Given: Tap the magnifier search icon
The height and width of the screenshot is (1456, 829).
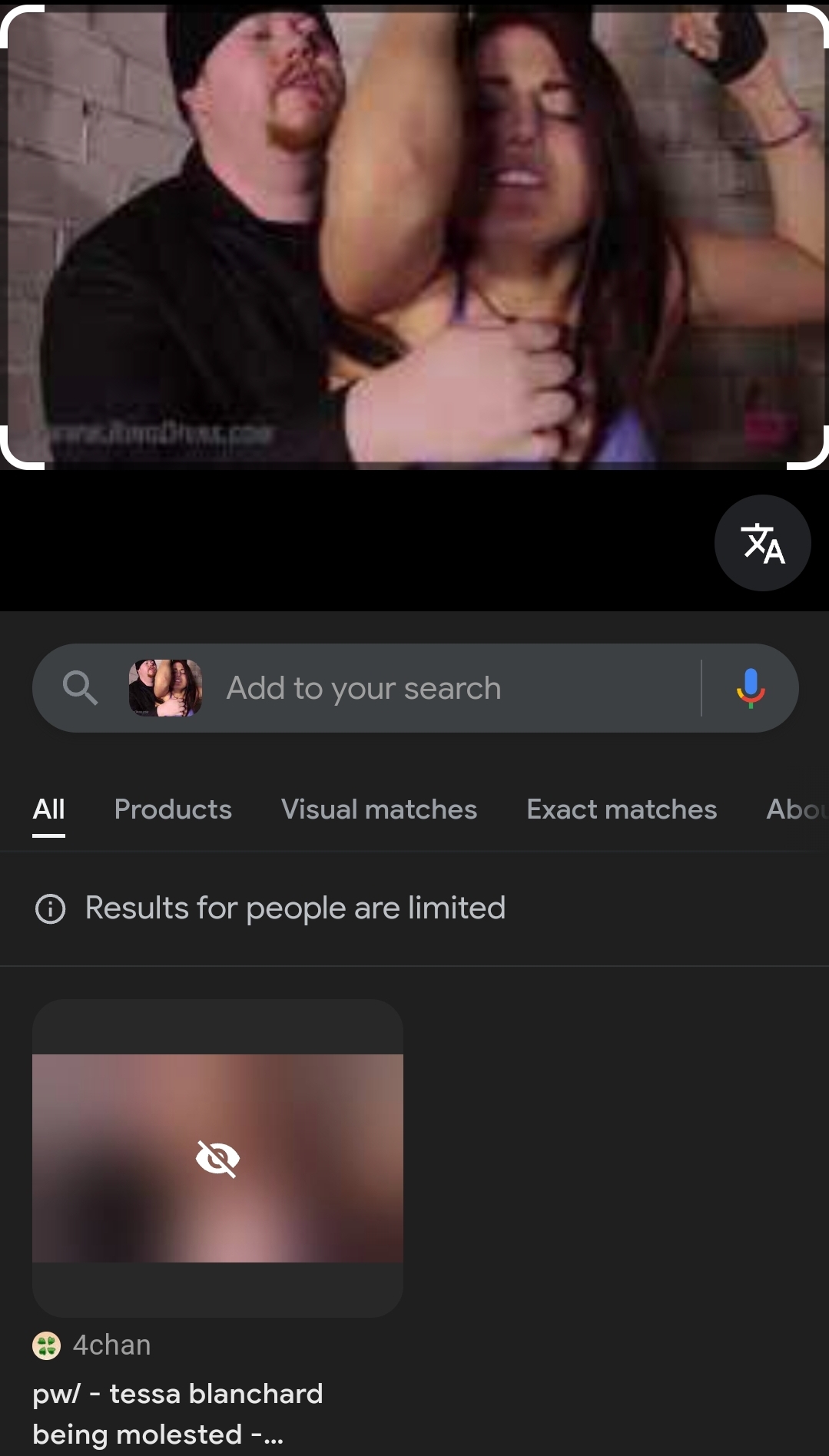Looking at the screenshot, I should tap(80, 687).
